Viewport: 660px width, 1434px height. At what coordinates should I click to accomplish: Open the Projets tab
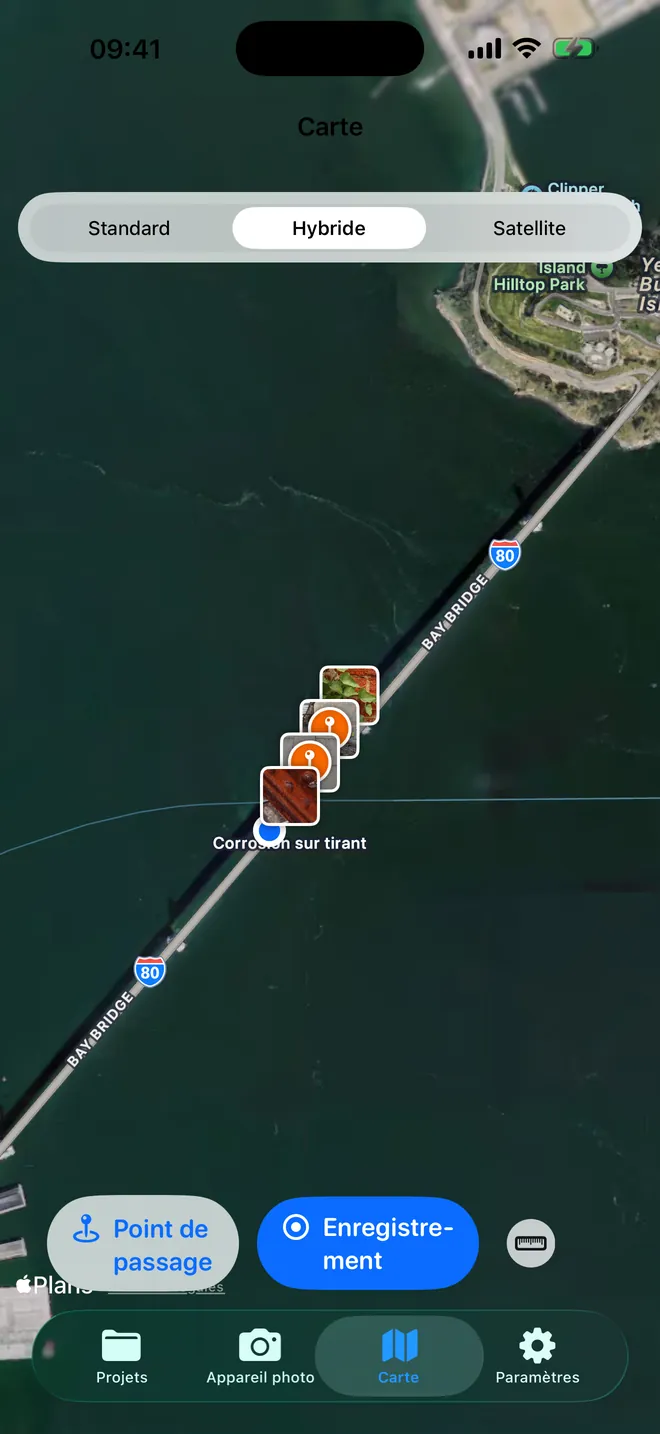pos(122,1356)
